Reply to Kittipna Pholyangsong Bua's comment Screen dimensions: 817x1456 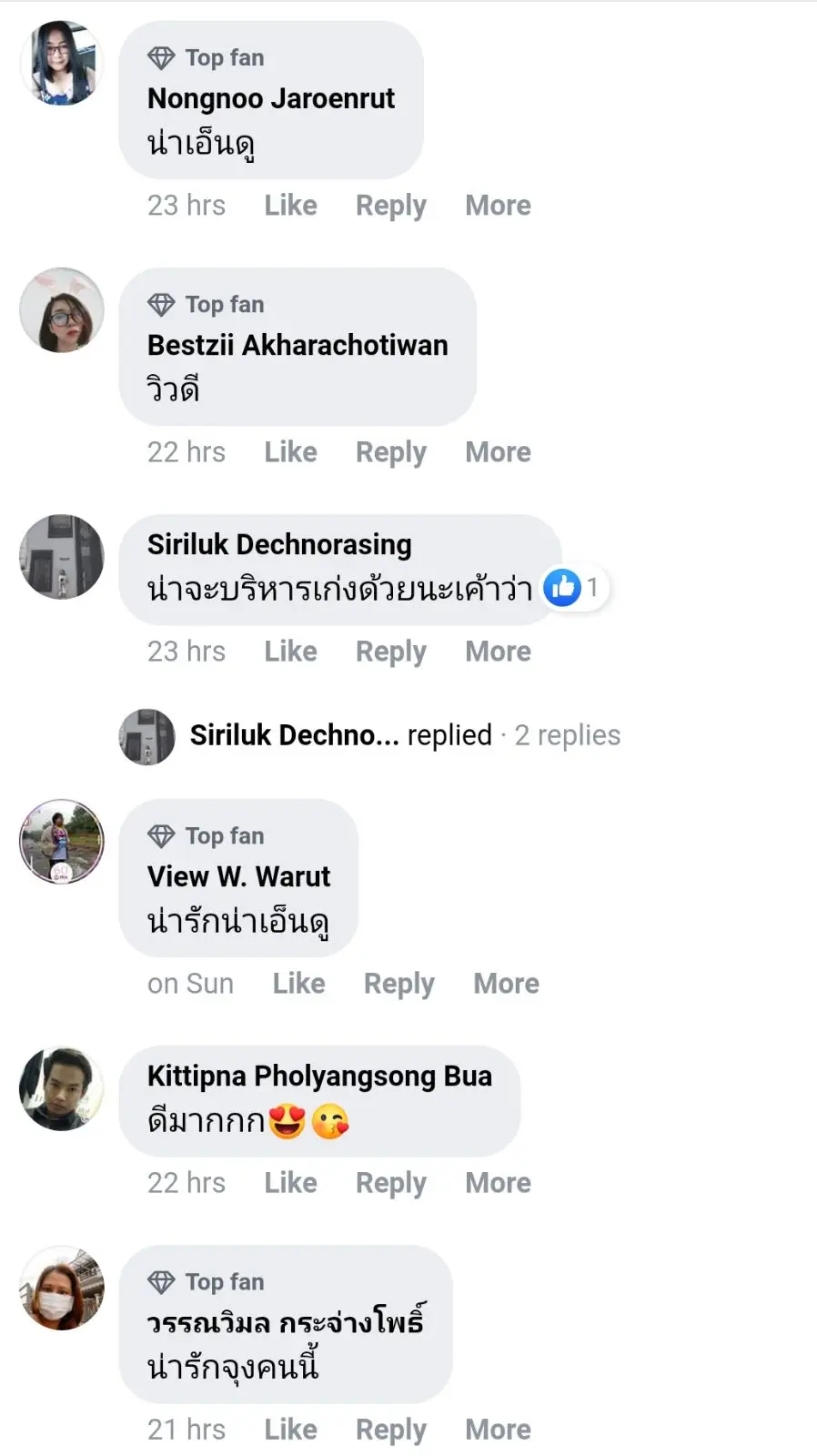[390, 1183]
